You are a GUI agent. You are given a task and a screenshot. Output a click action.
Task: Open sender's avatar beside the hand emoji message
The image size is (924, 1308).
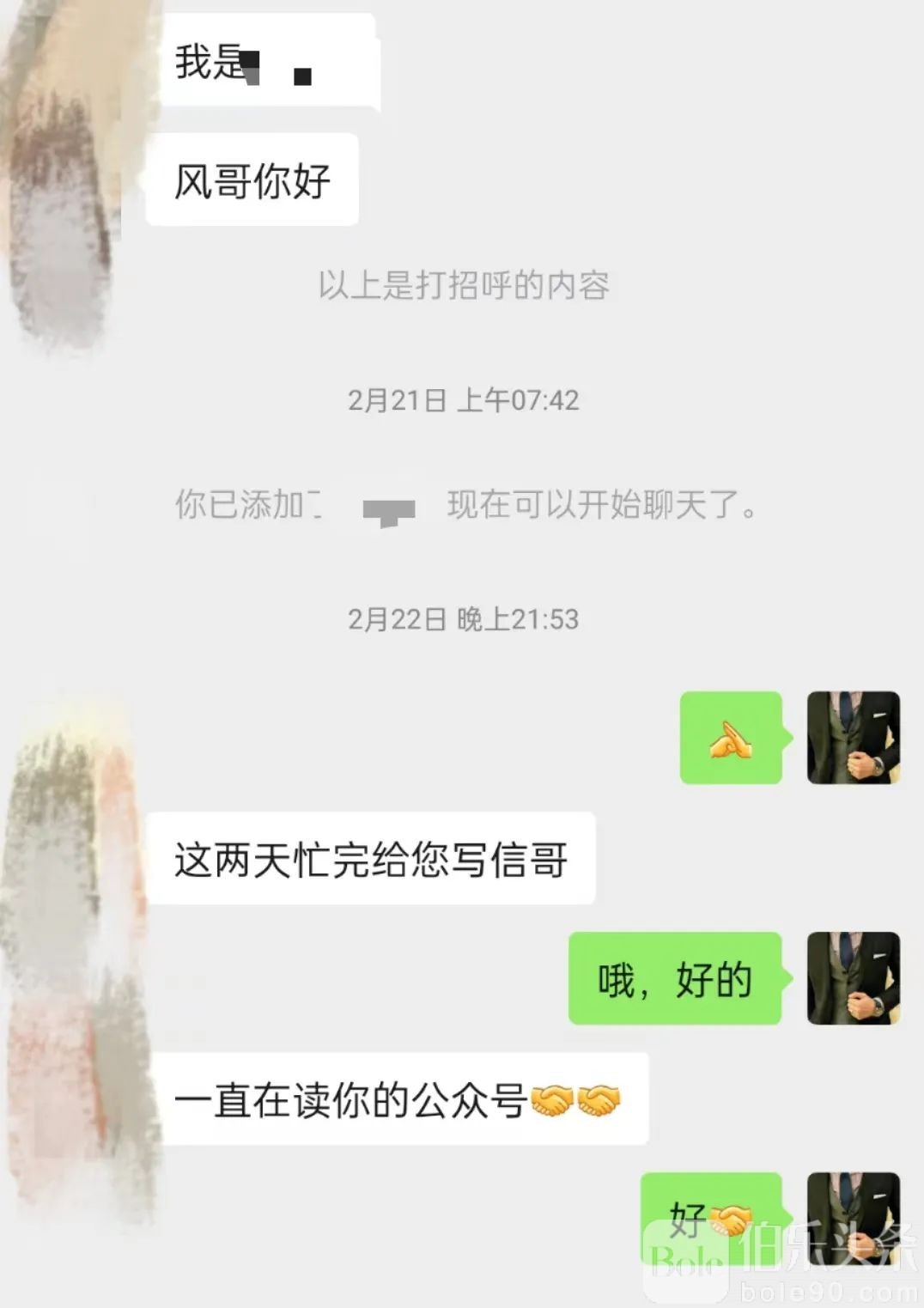pos(853,738)
